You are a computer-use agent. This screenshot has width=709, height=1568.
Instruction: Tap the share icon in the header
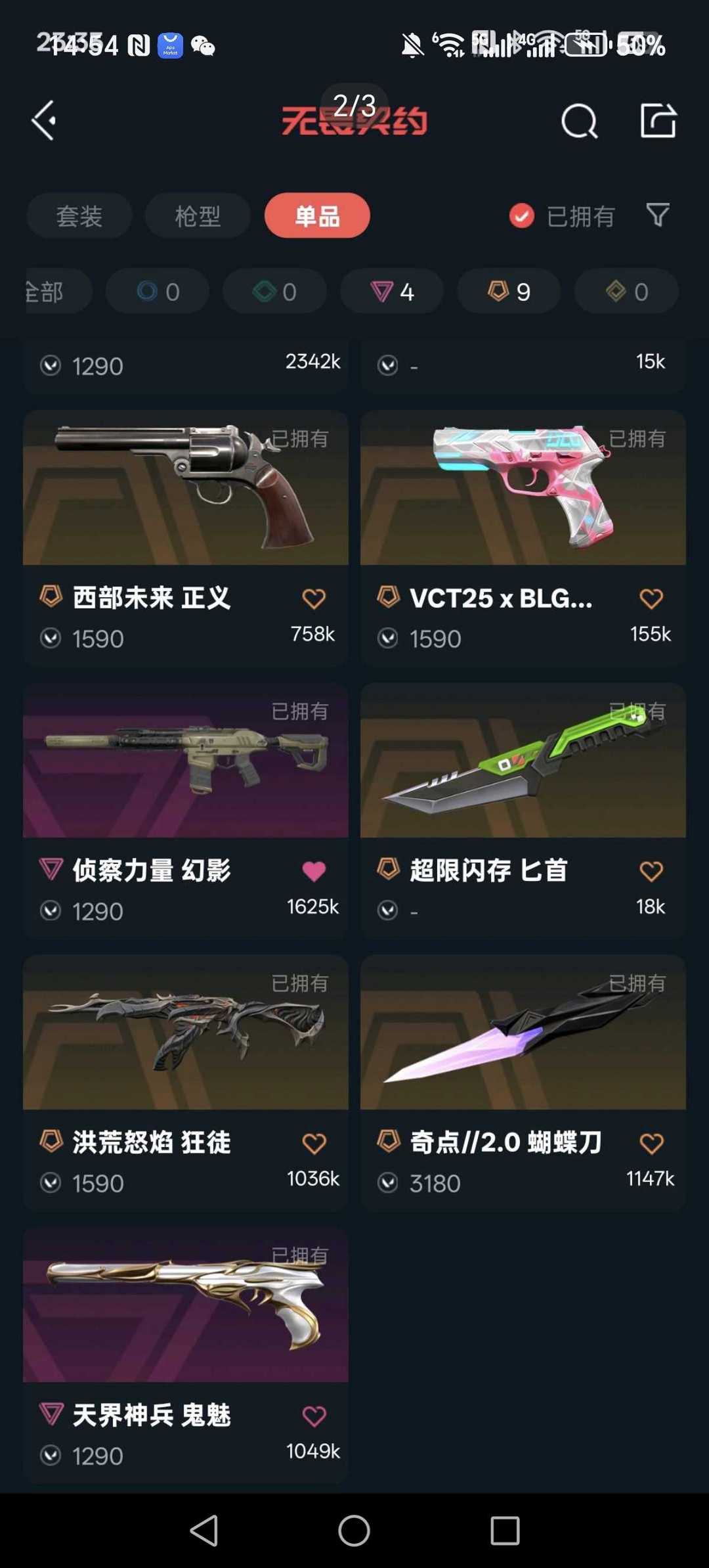(x=658, y=121)
